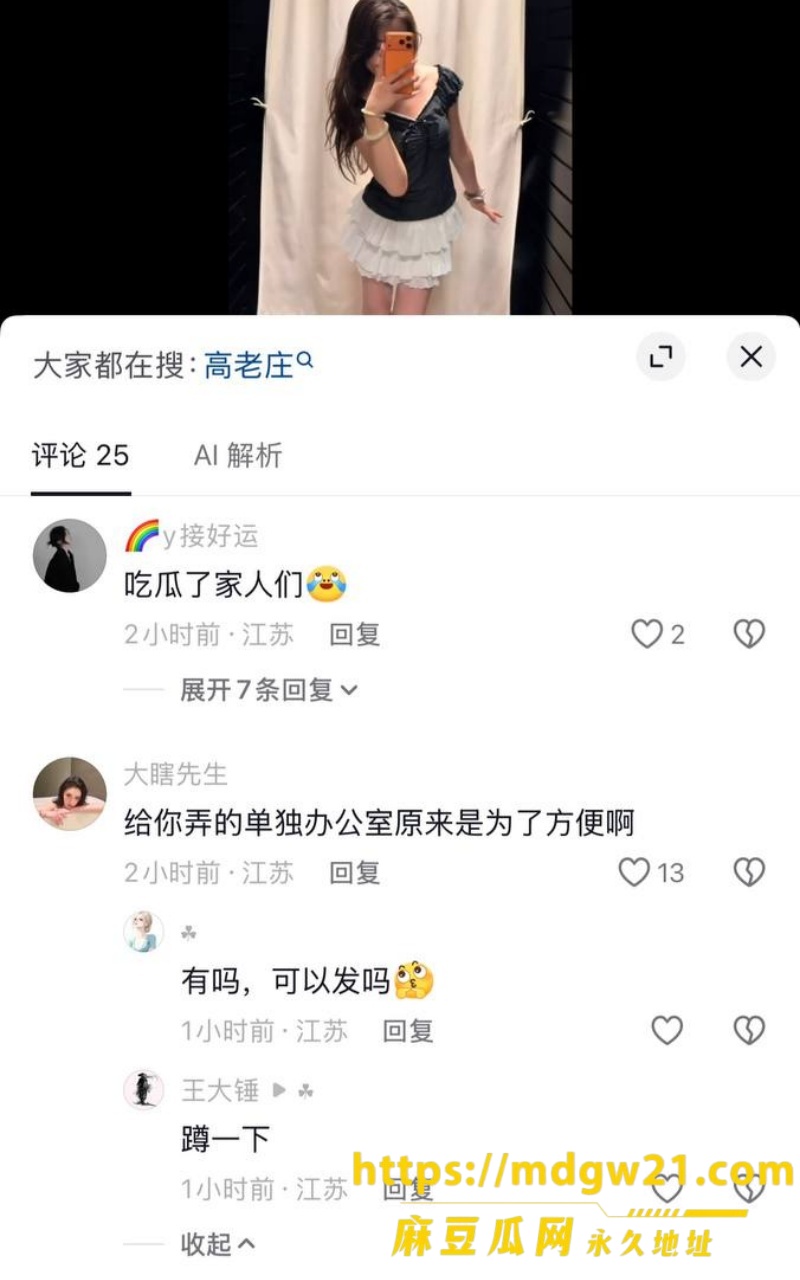Viewport: 800px width, 1280px height.
Task: Expand comments panel to full screen
Action: 661,357
